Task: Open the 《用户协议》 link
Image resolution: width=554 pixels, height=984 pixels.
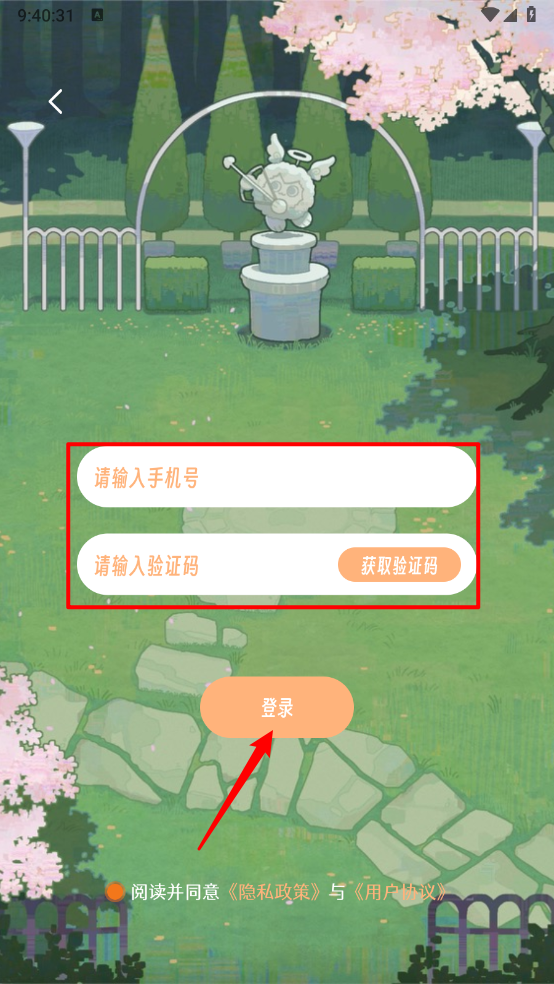Action: point(398,892)
